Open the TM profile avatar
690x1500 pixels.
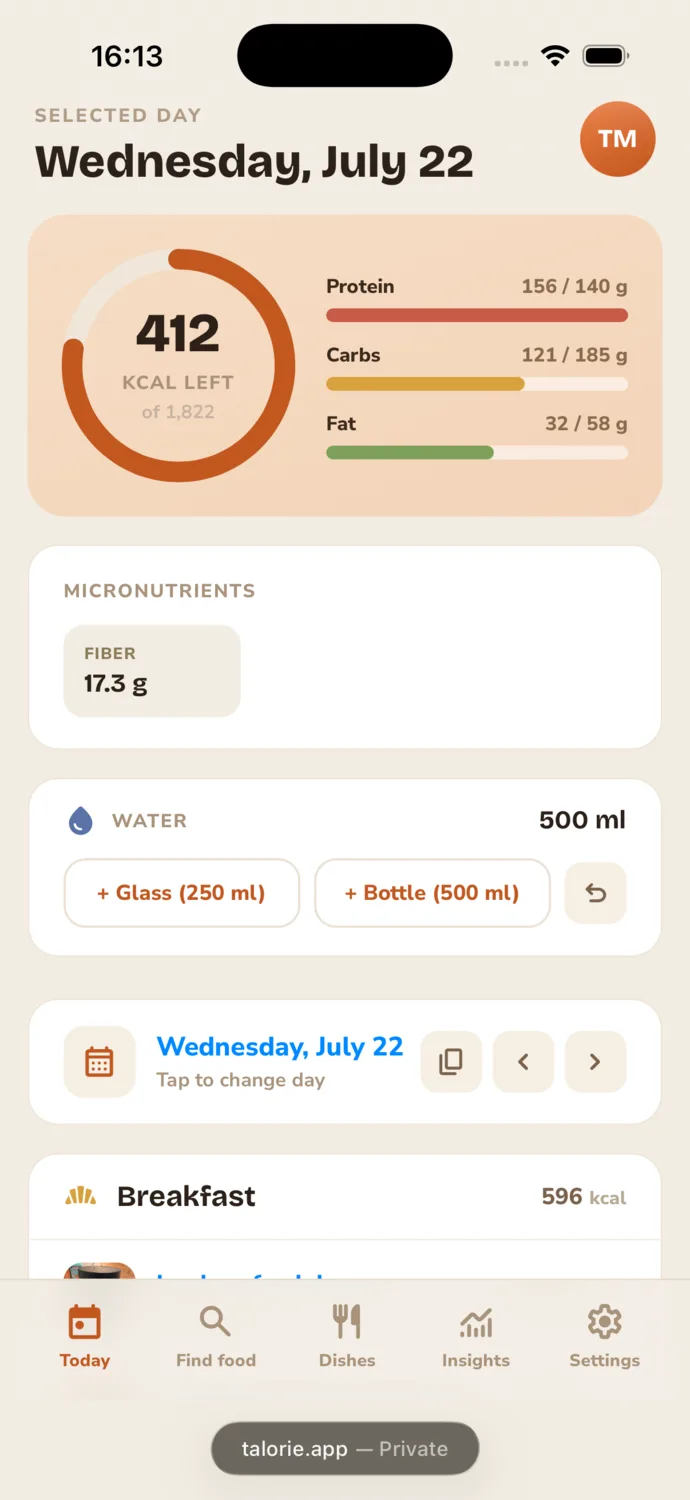[x=617, y=139]
